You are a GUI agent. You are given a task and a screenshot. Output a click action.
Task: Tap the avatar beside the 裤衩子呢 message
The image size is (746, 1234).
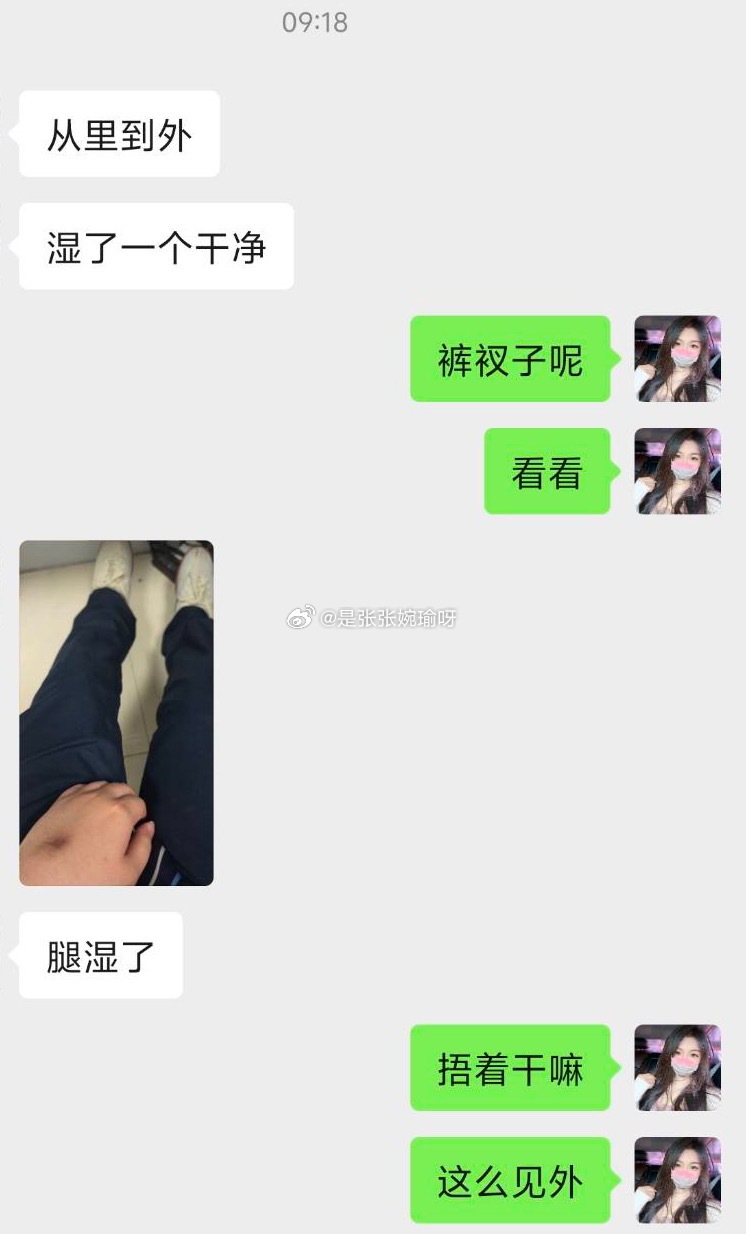point(678,359)
